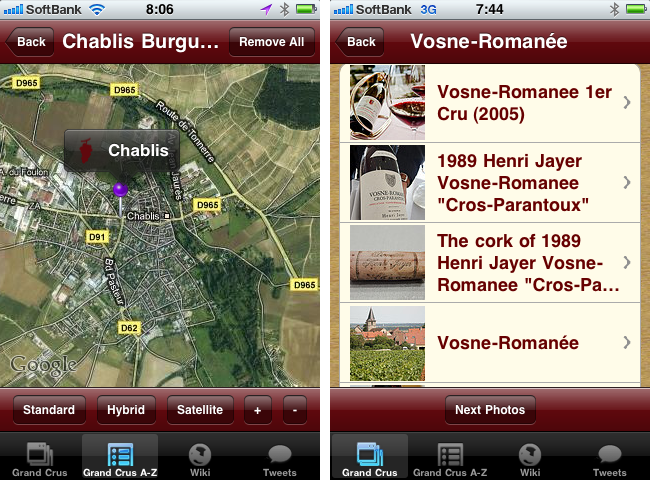Switch map to Standard view

(49, 410)
